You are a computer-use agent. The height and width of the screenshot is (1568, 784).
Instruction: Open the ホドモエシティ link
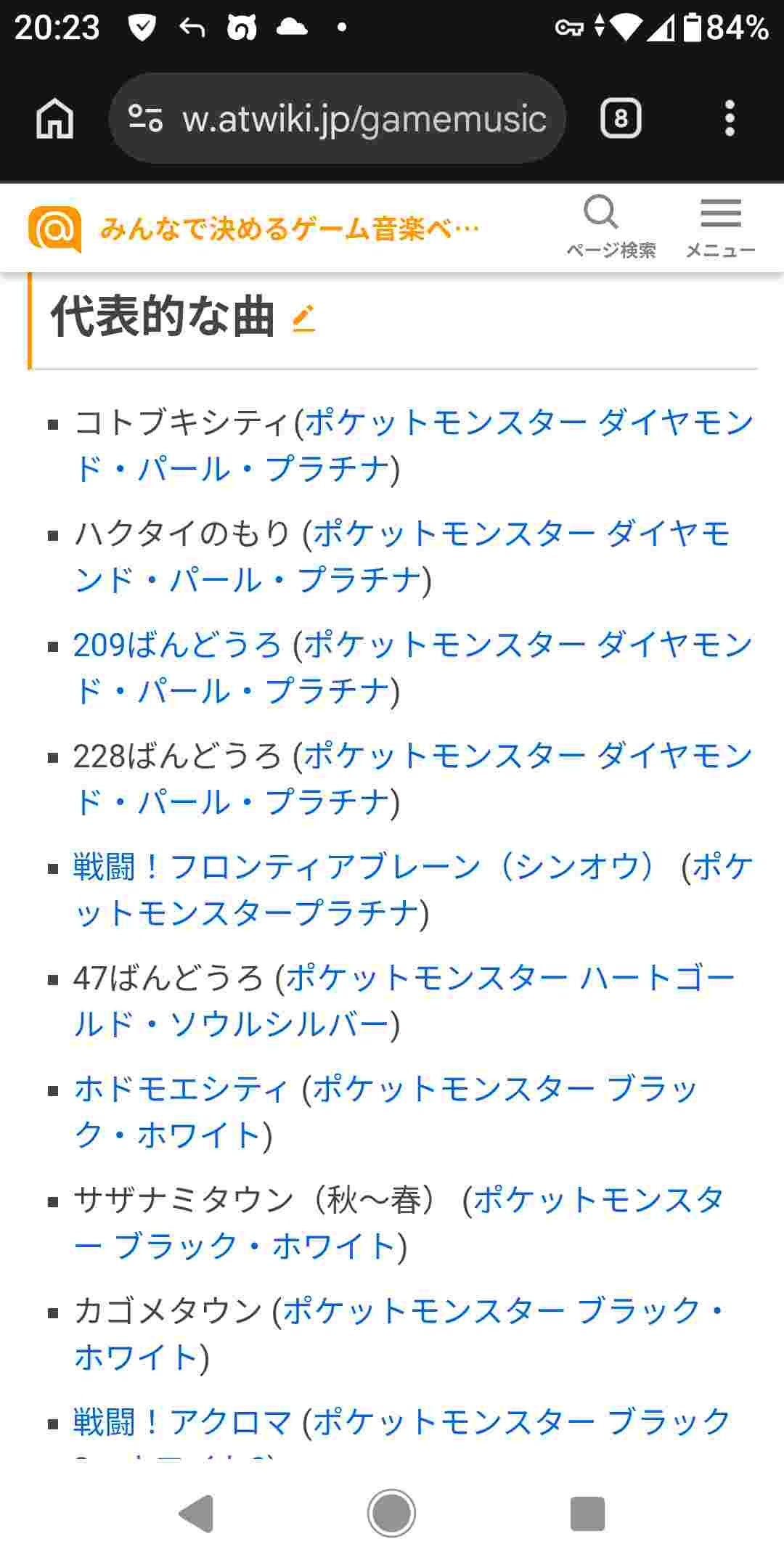[181, 1089]
